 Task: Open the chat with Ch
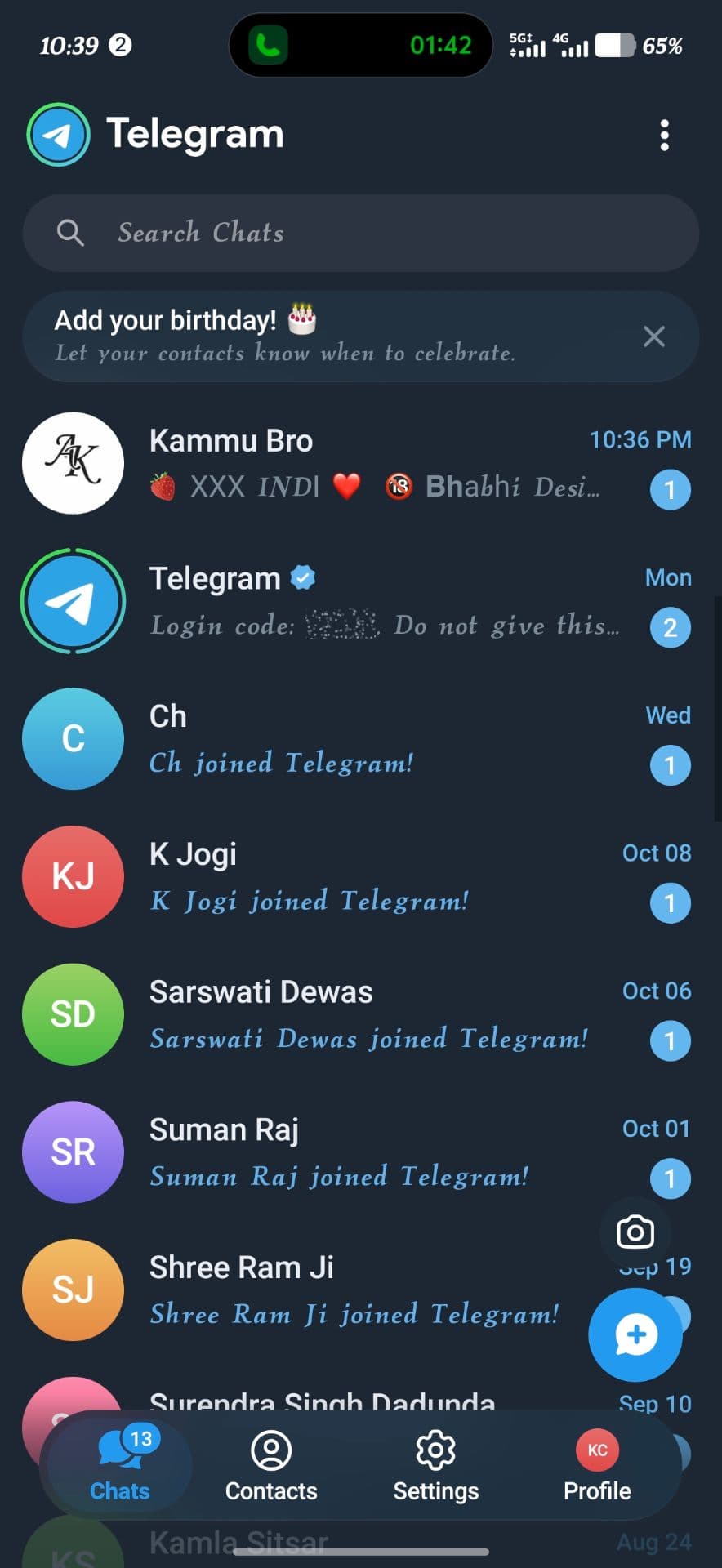(x=360, y=739)
